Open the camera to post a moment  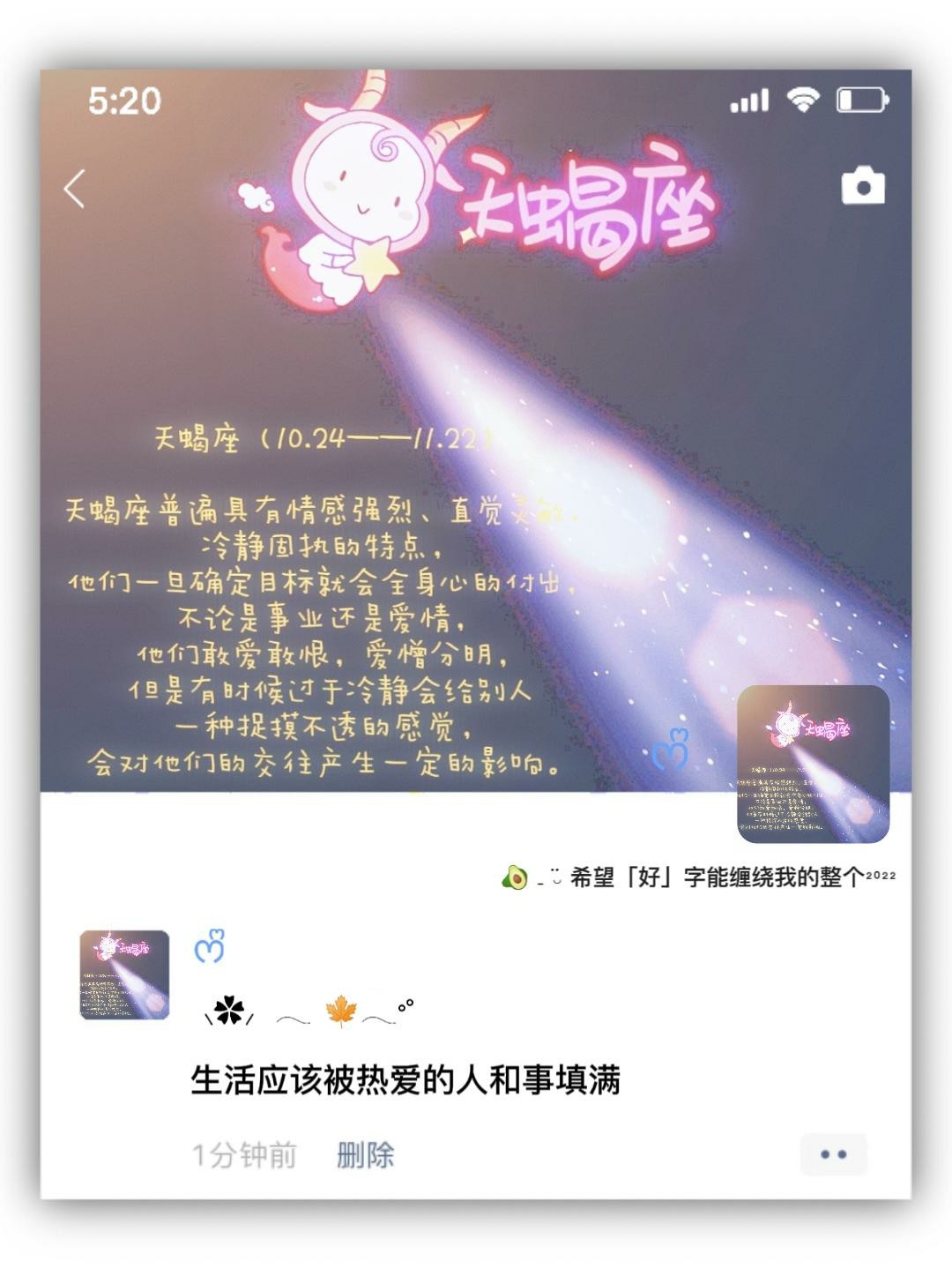click(862, 187)
